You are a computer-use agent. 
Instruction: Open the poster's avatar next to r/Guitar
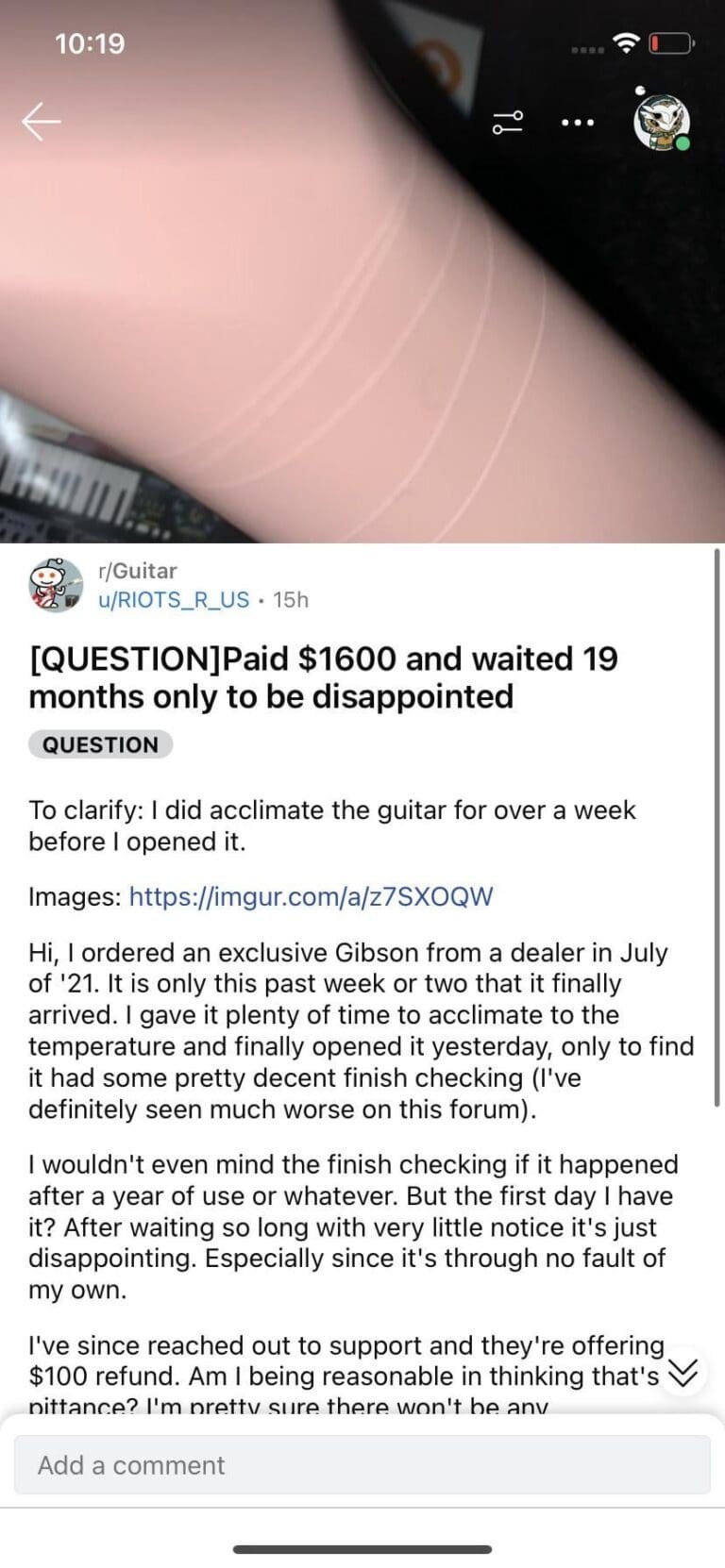pos(56,585)
